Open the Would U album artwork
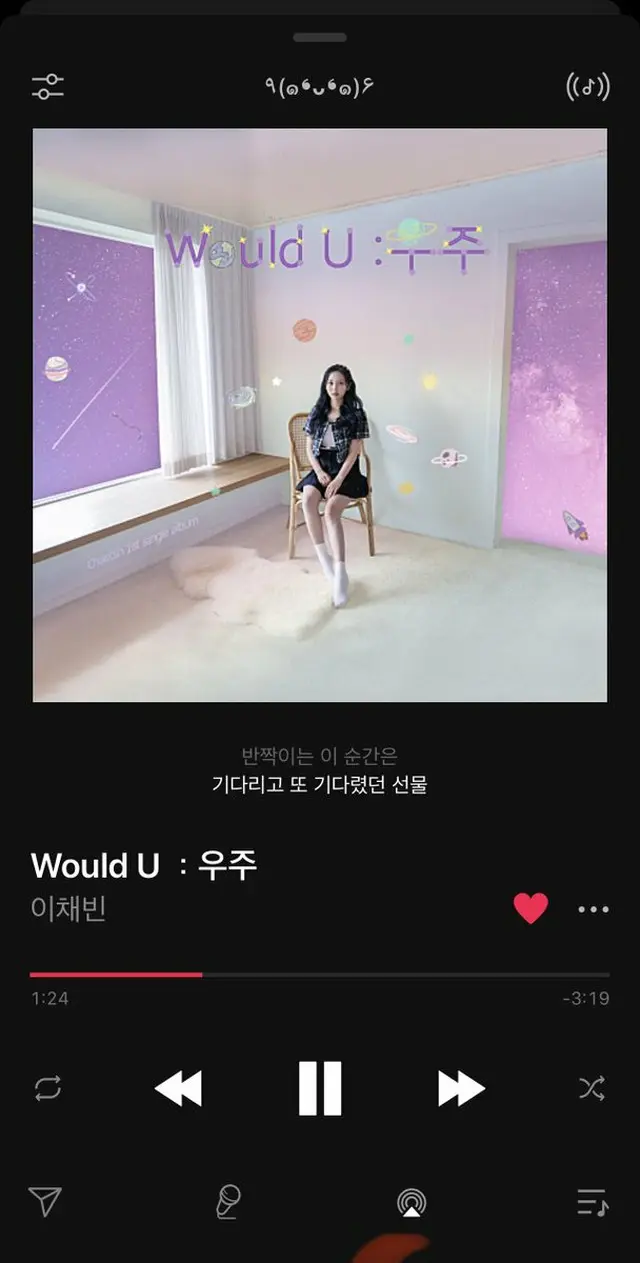The width and height of the screenshot is (640, 1263). (x=320, y=415)
